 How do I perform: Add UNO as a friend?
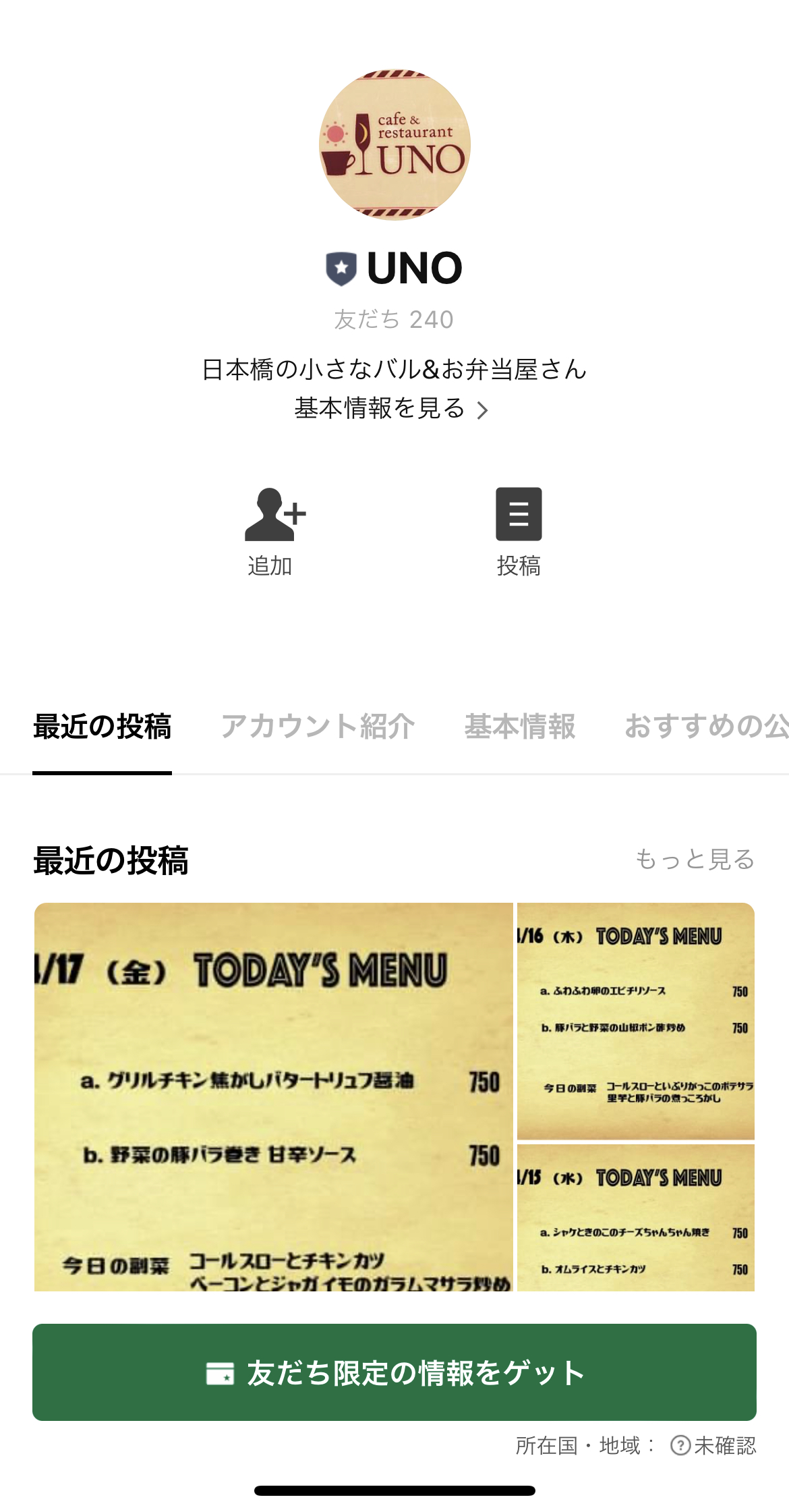(271, 531)
